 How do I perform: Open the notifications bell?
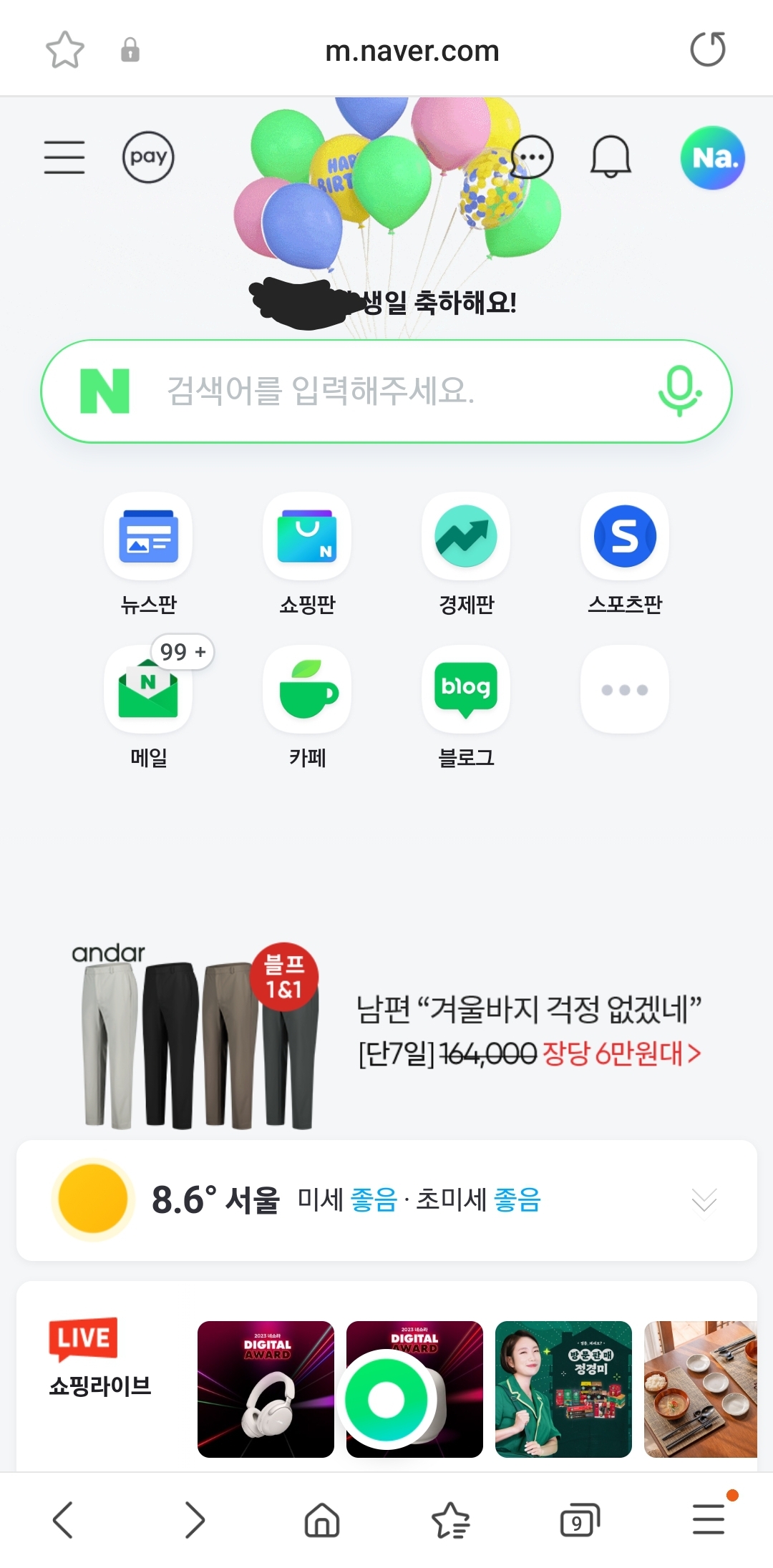coord(611,157)
